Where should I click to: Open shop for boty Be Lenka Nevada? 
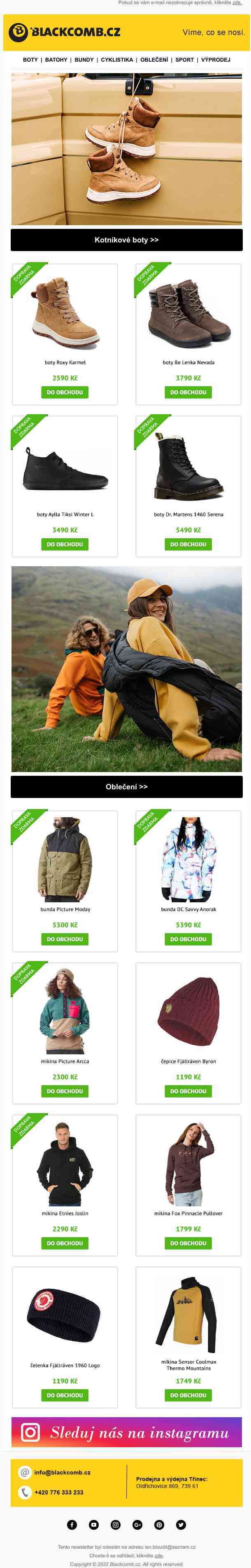188,392
